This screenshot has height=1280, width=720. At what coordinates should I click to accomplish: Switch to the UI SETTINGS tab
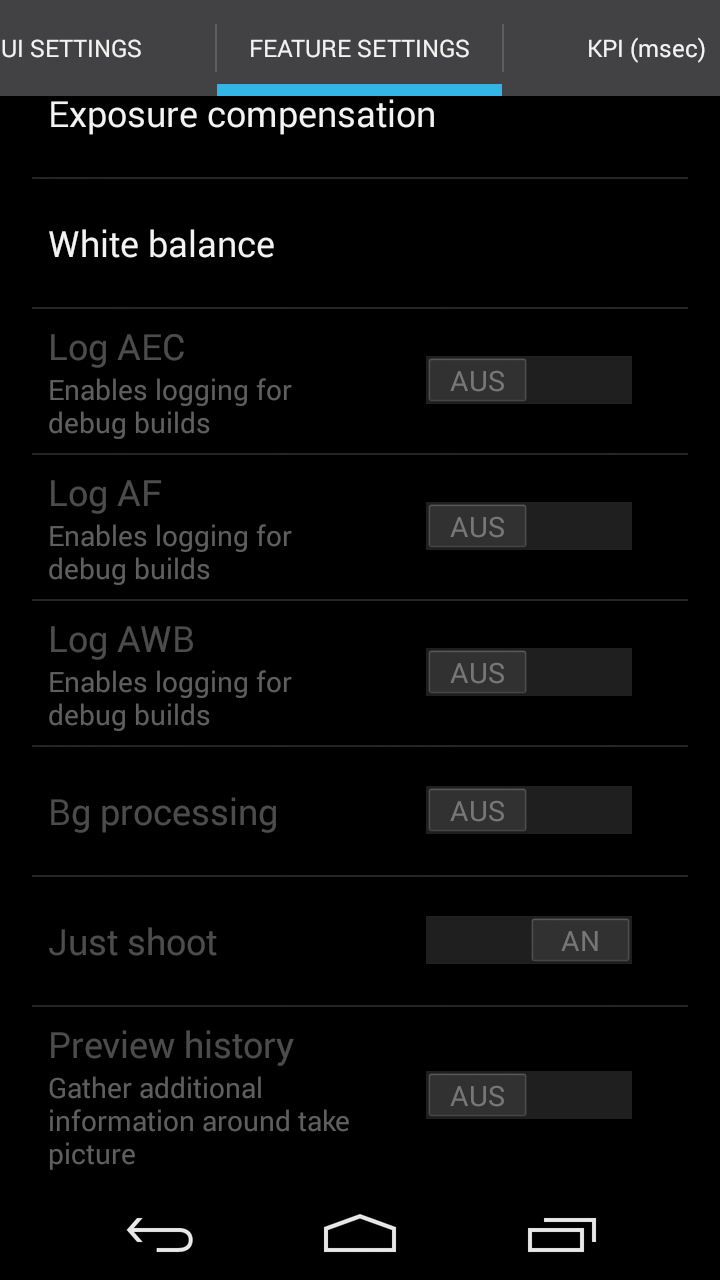point(71,48)
